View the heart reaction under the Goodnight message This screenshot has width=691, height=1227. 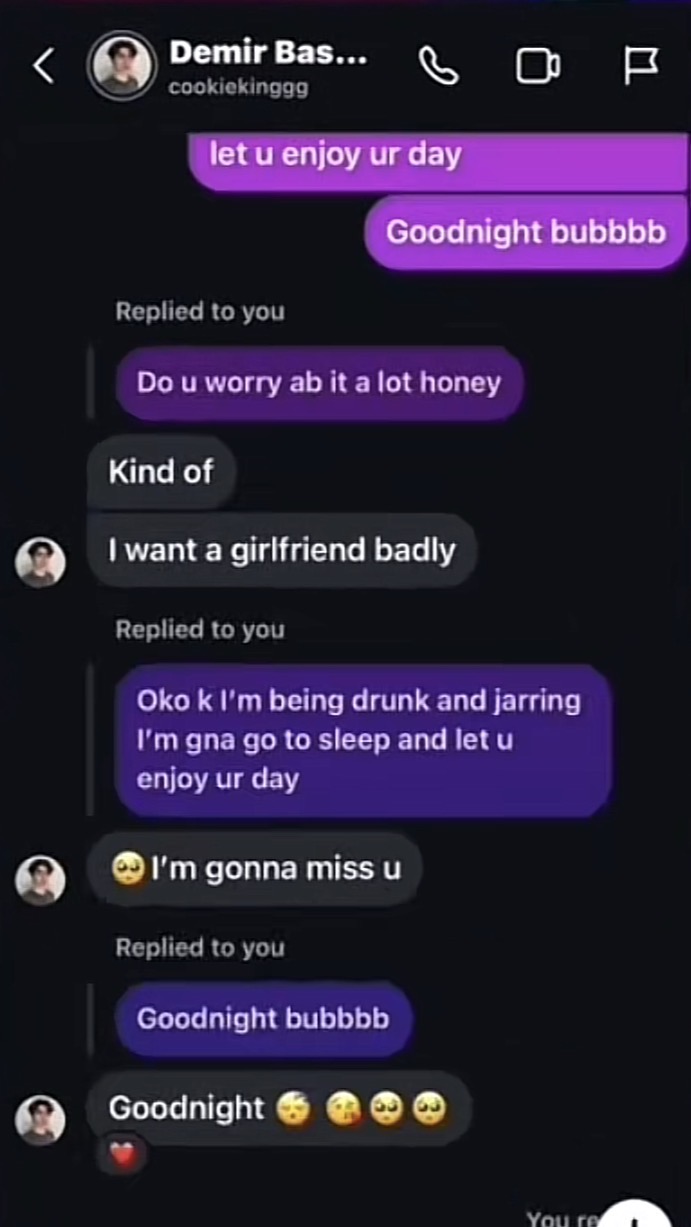click(x=124, y=1156)
